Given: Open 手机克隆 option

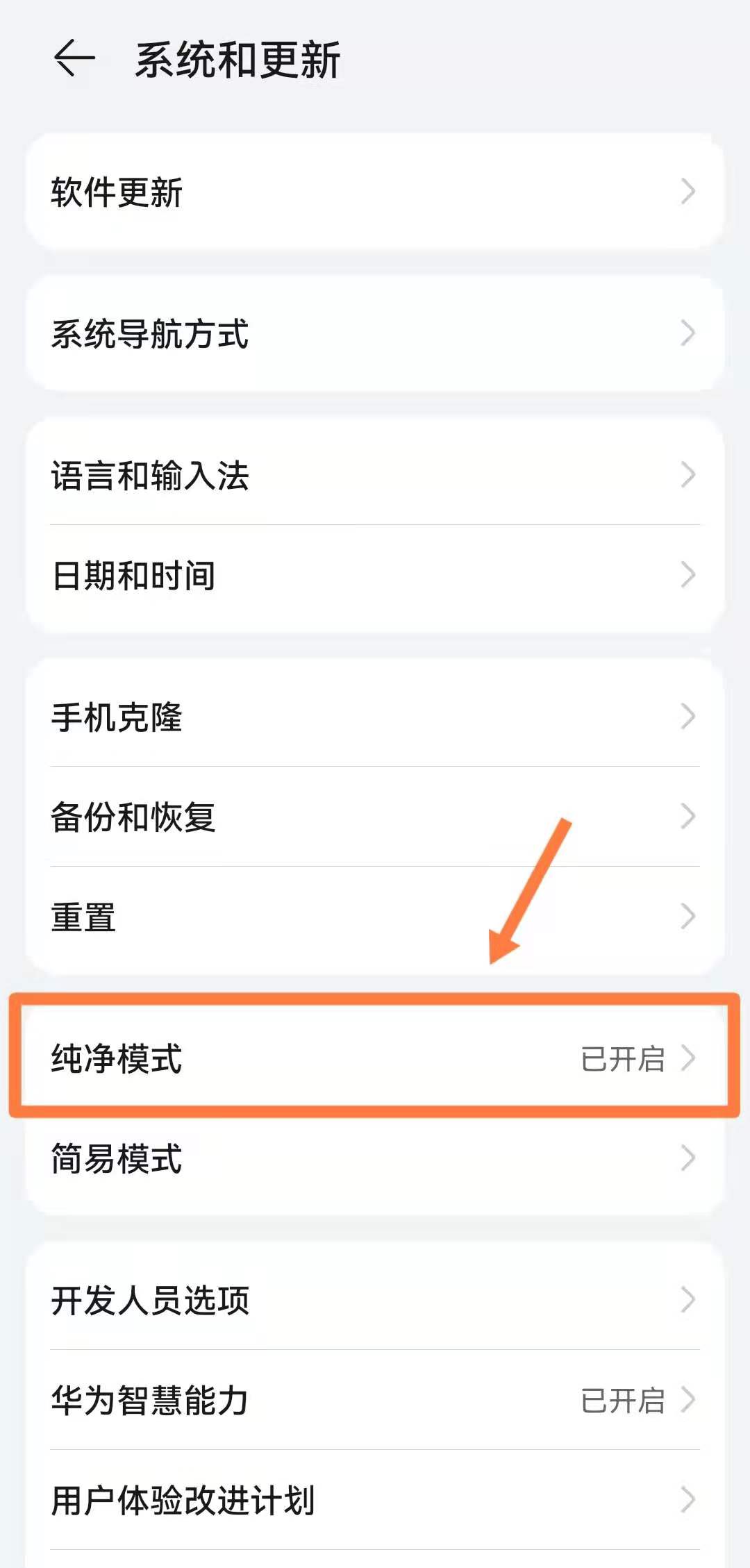Looking at the screenshot, I should click(375, 717).
